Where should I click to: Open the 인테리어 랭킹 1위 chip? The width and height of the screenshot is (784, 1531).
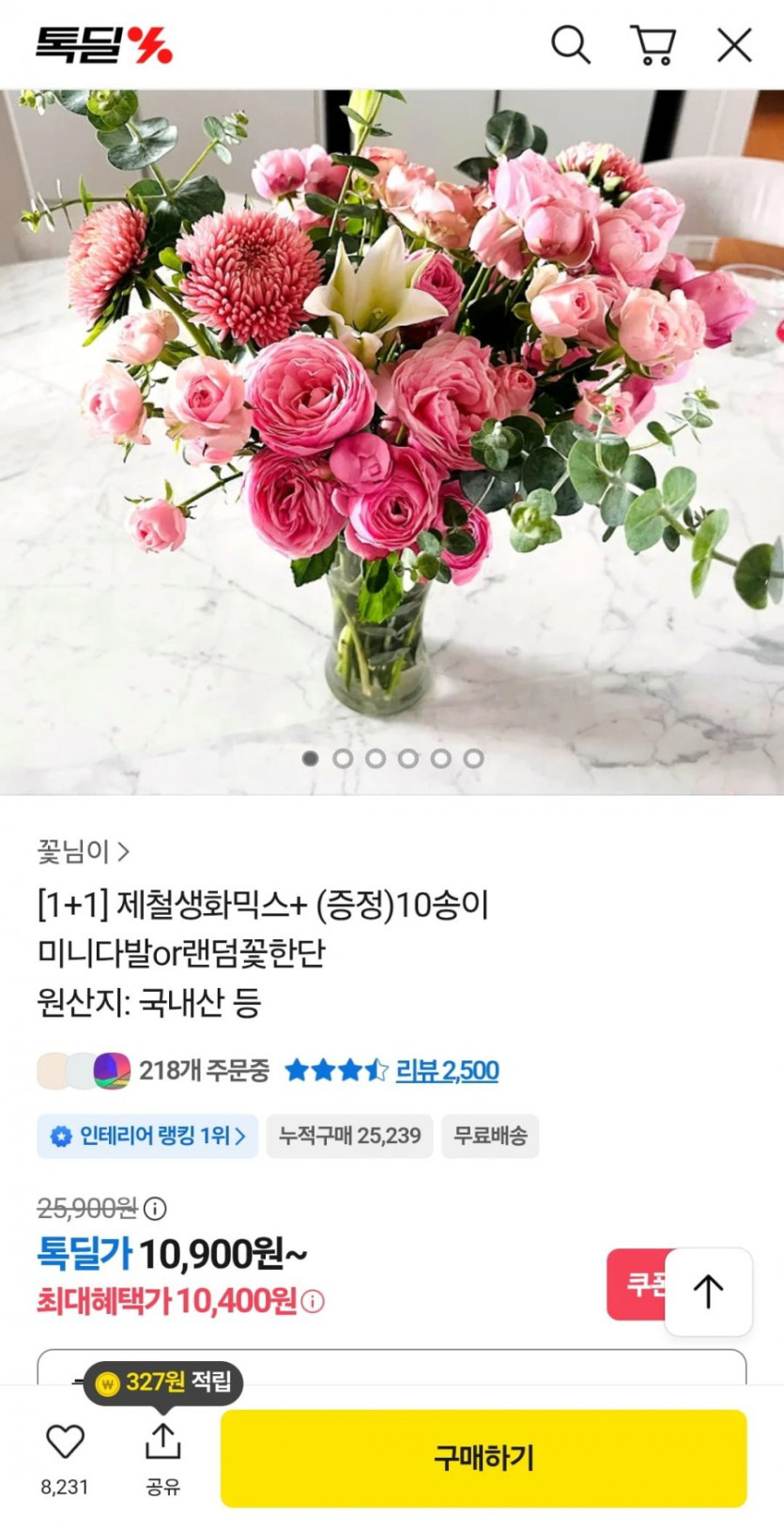click(148, 1136)
